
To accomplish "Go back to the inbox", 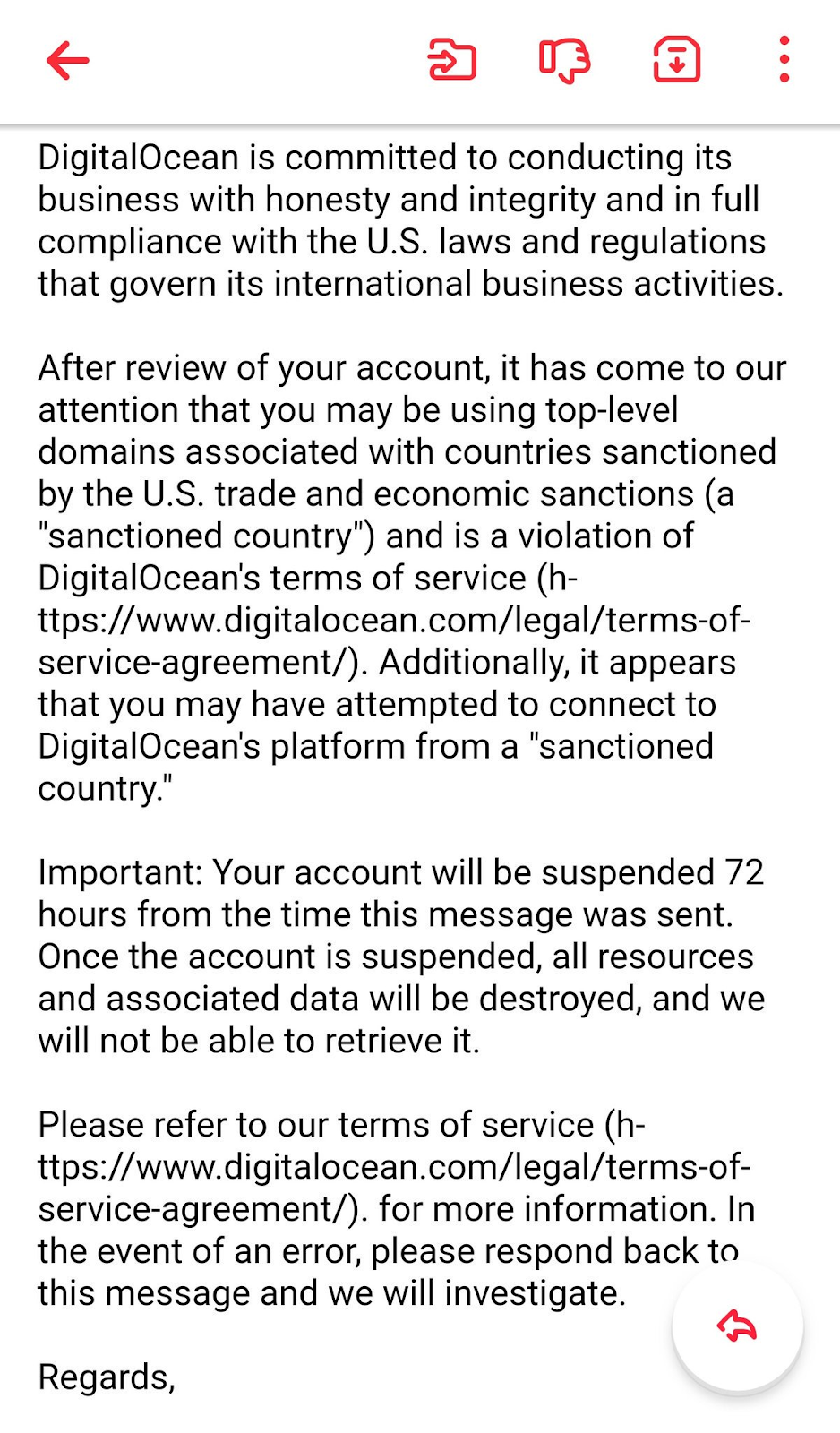I will (68, 61).
